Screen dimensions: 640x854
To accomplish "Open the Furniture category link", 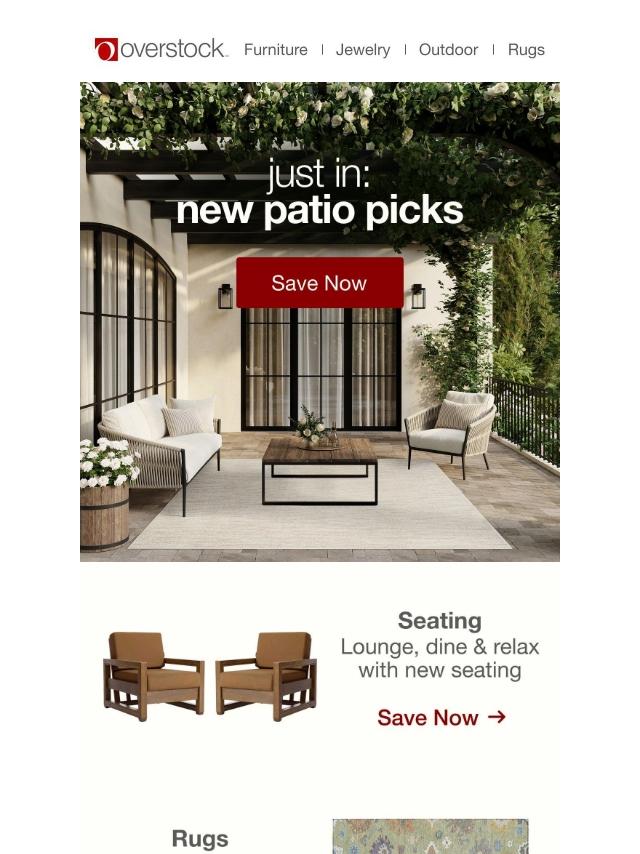I will click(x=275, y=49).
